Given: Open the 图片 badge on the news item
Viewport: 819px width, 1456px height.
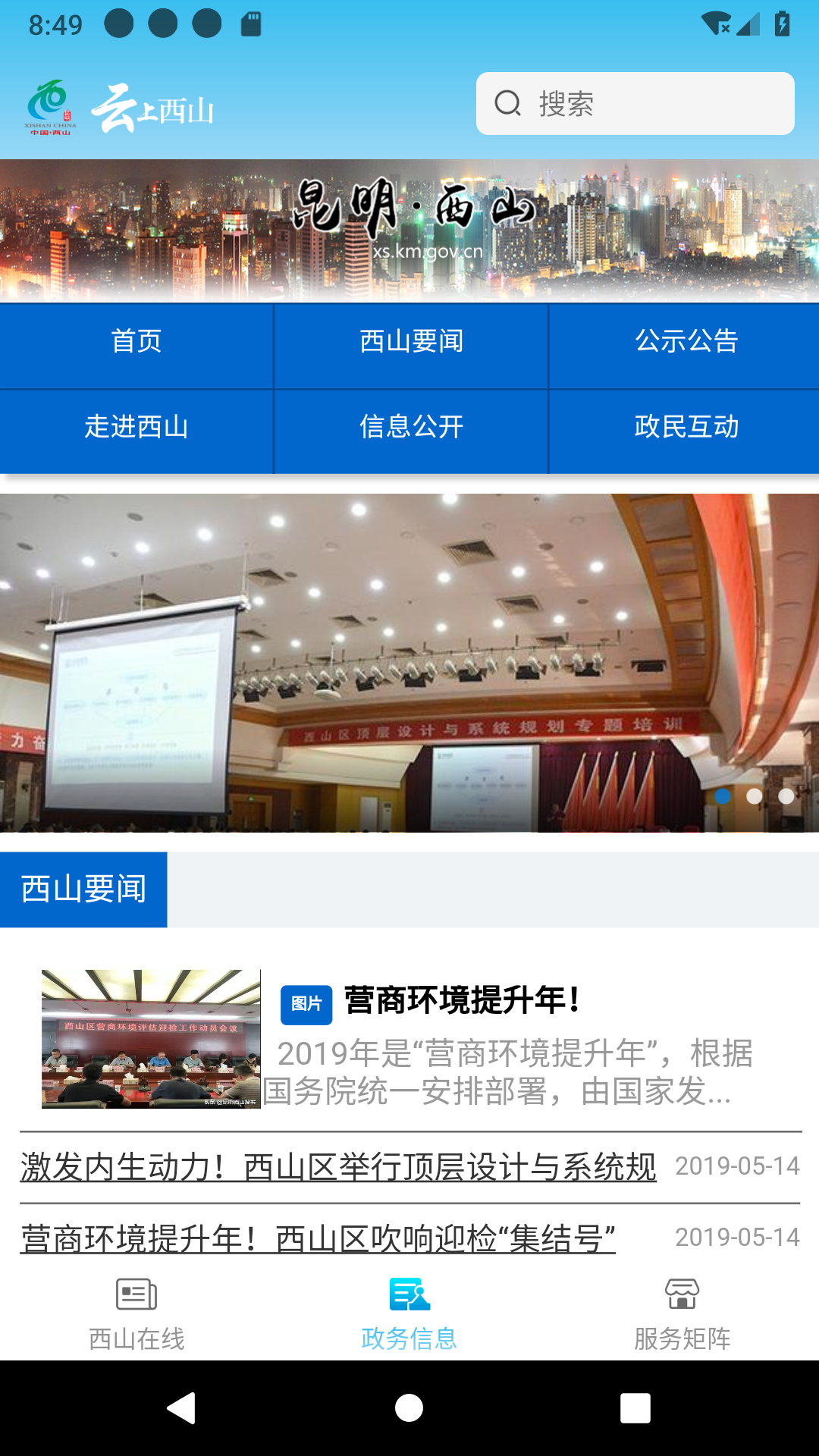Looking at the screenshot, I should pyautogui.click(x=306, y=1003).
